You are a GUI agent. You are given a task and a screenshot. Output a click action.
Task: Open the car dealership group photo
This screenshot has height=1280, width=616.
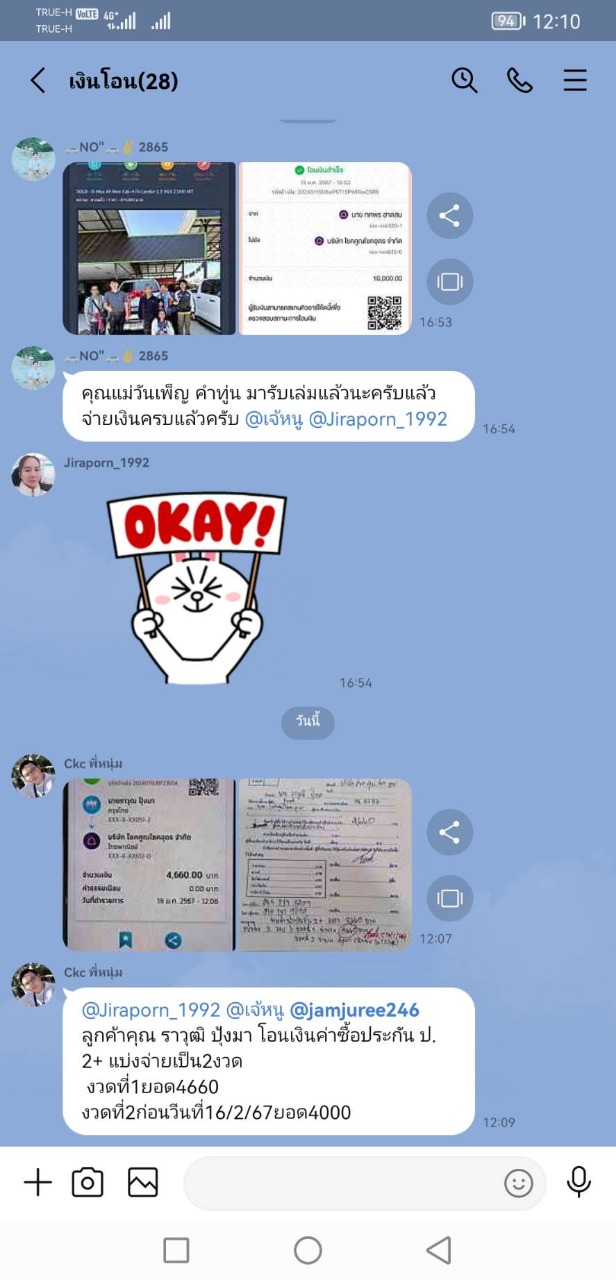[x=149, y=248]
